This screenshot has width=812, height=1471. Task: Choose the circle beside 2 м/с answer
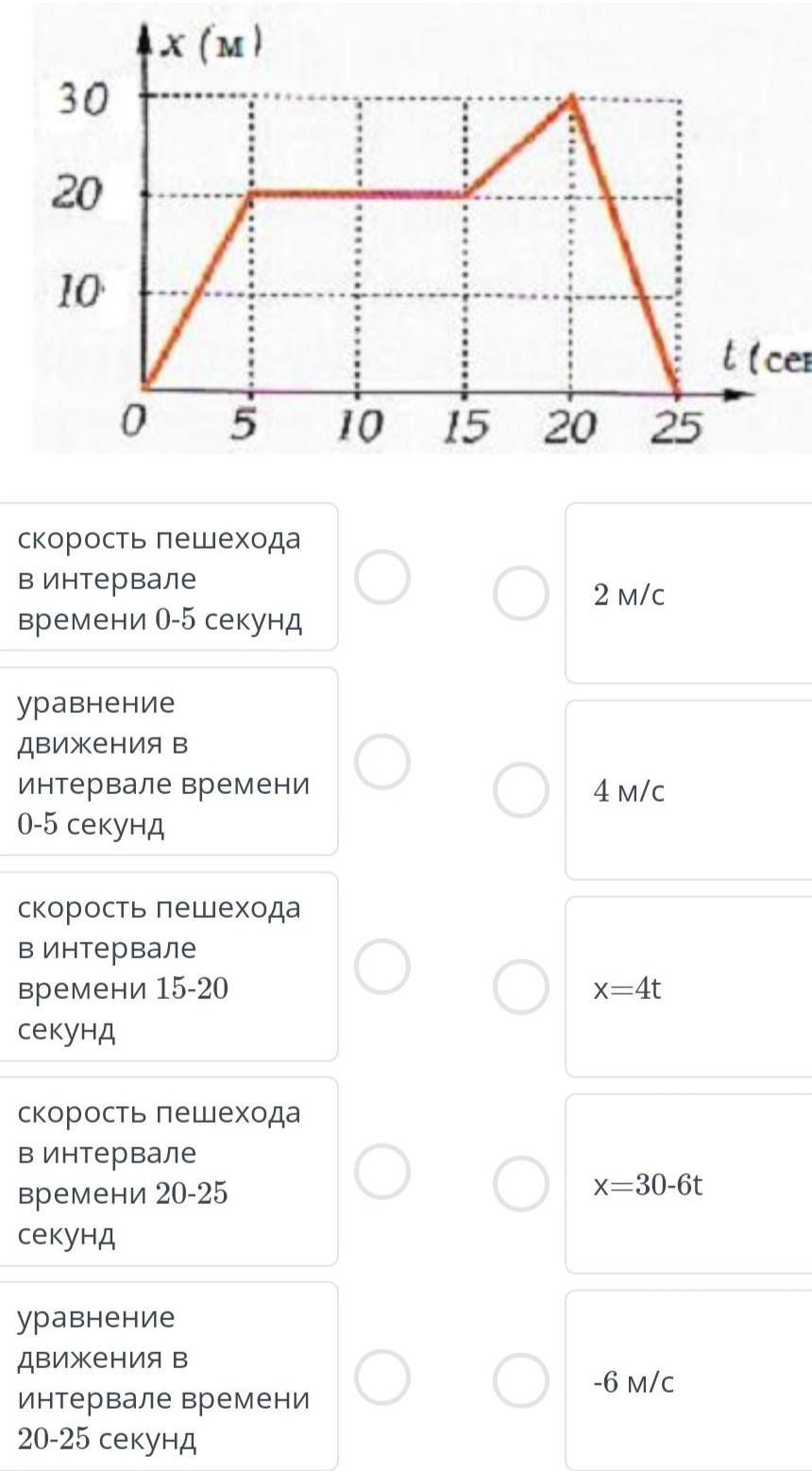pyautogui.click(x=521, y=593)
